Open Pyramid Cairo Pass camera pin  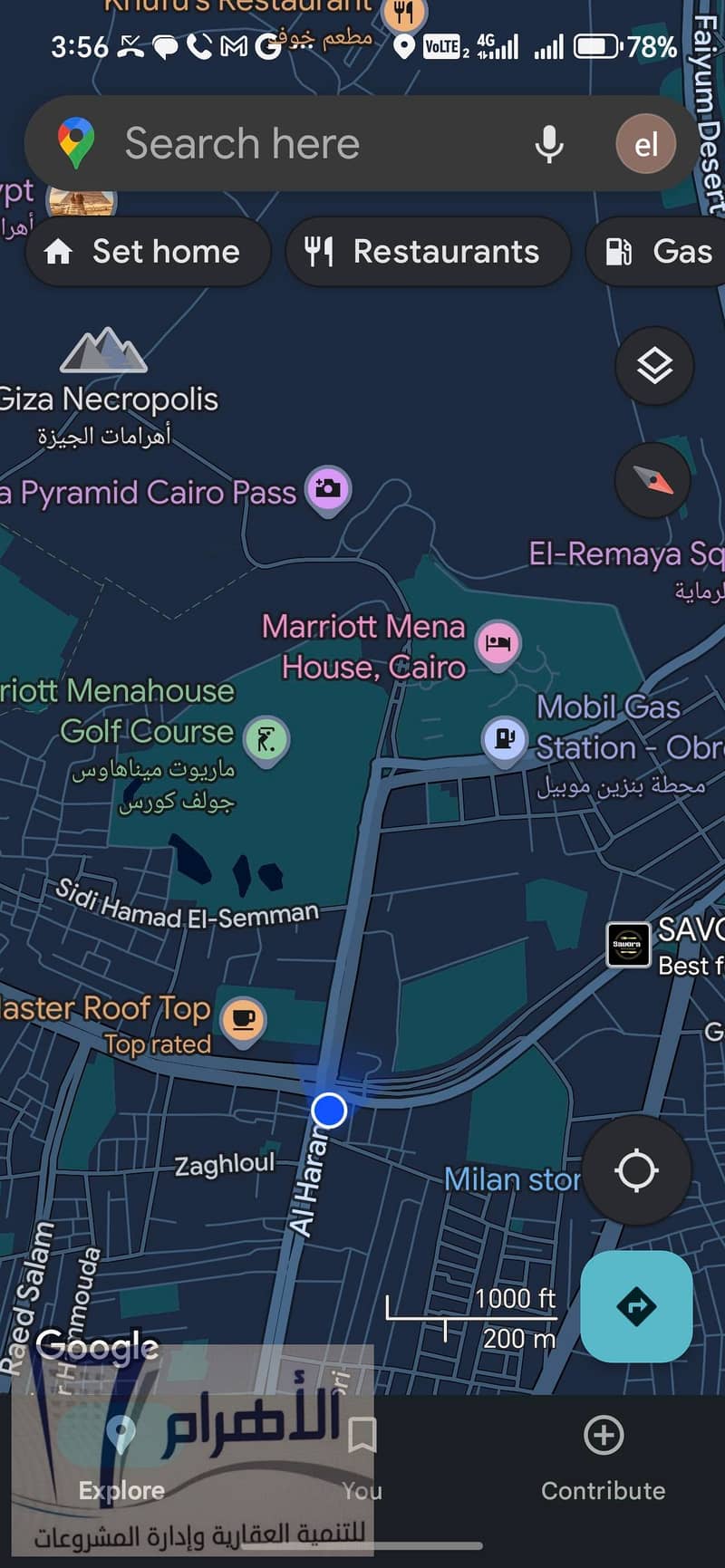tap(327, 490)
